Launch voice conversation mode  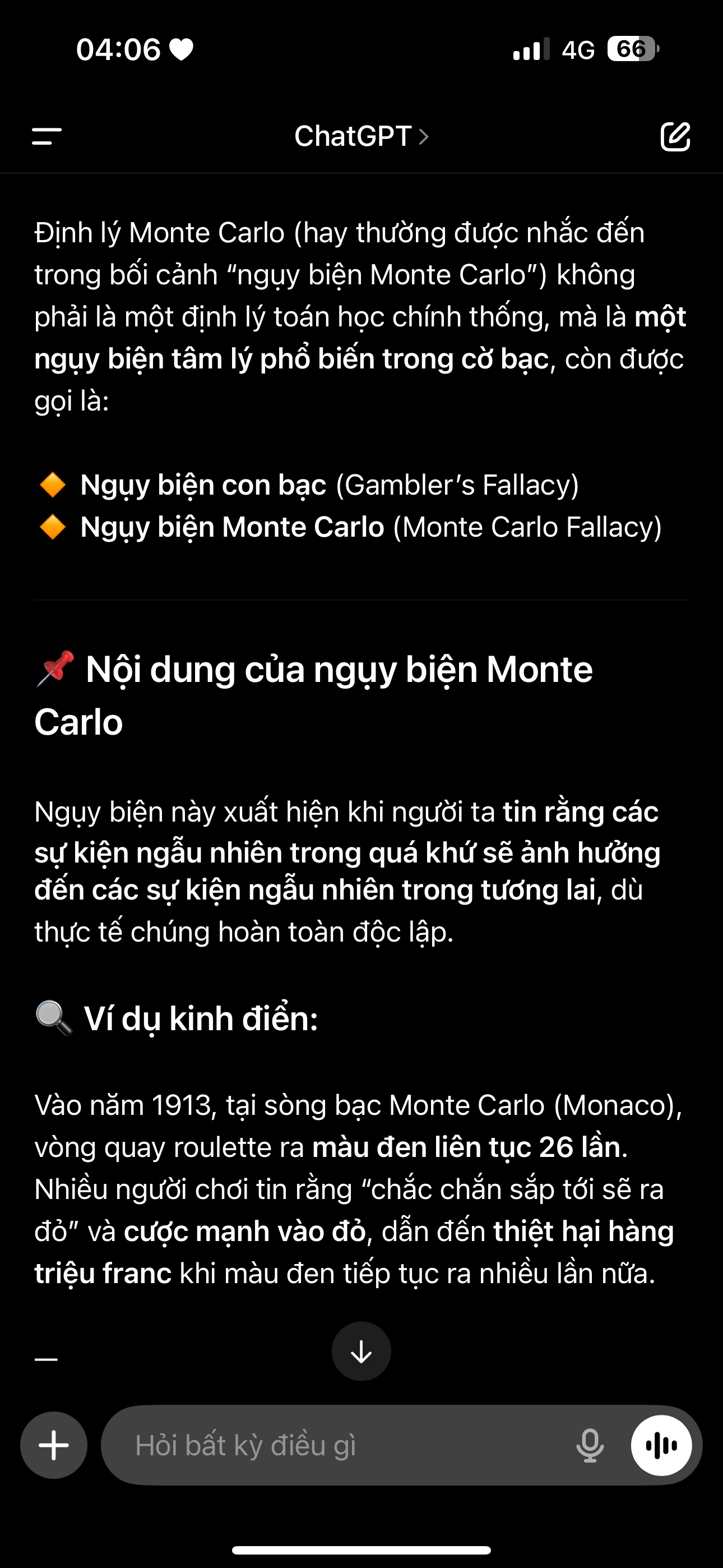661,1445
